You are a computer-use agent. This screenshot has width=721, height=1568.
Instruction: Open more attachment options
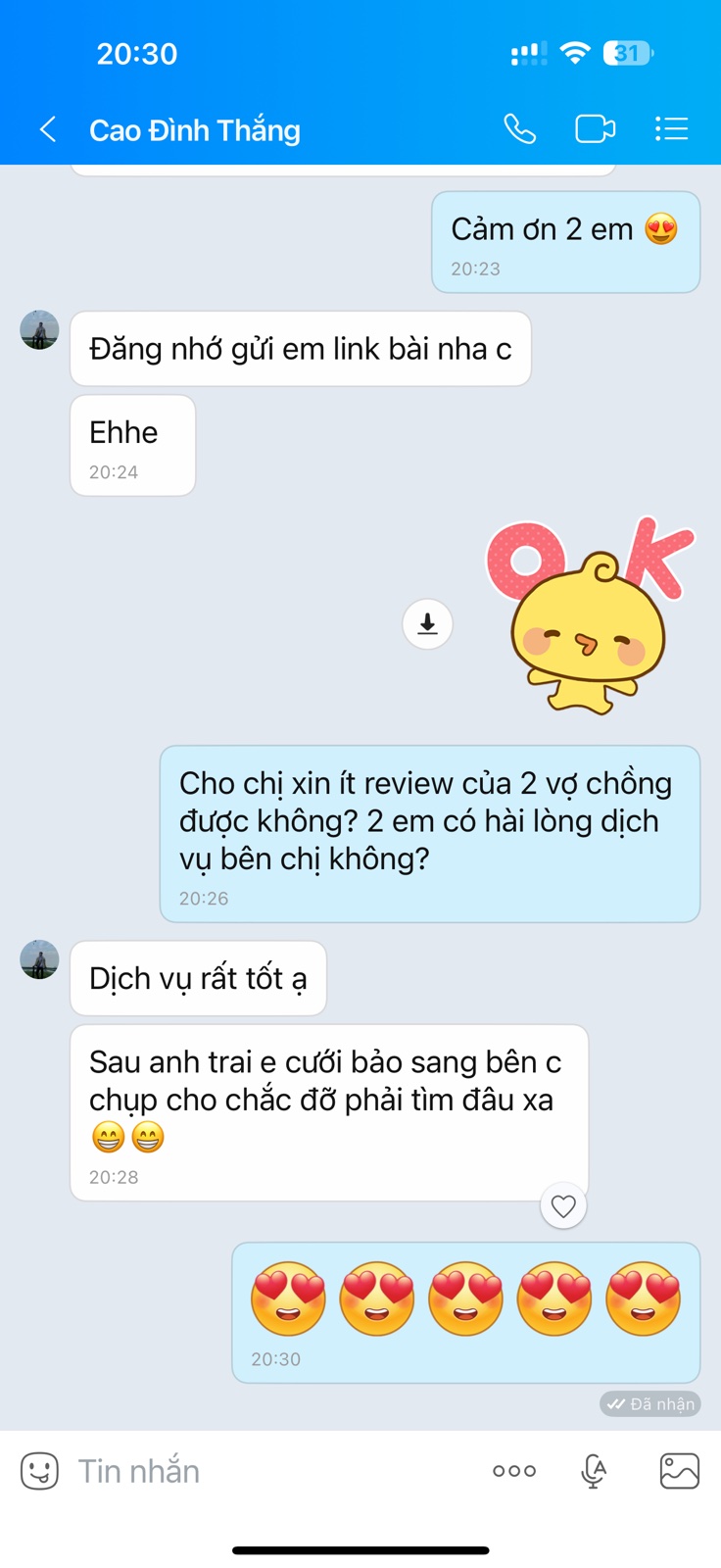coord(514,1471)
